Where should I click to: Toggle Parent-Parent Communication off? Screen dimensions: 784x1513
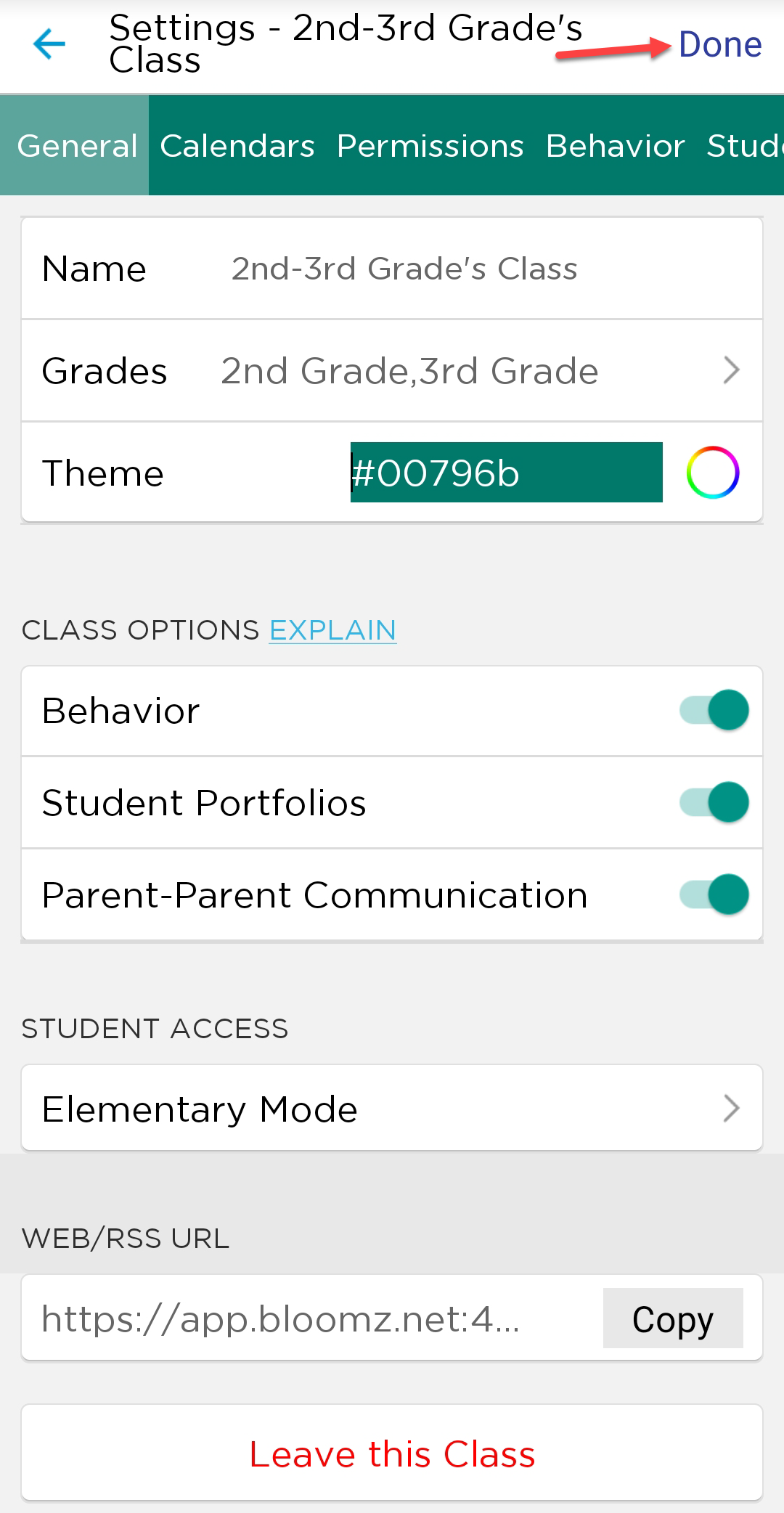[x=714, y=894]
